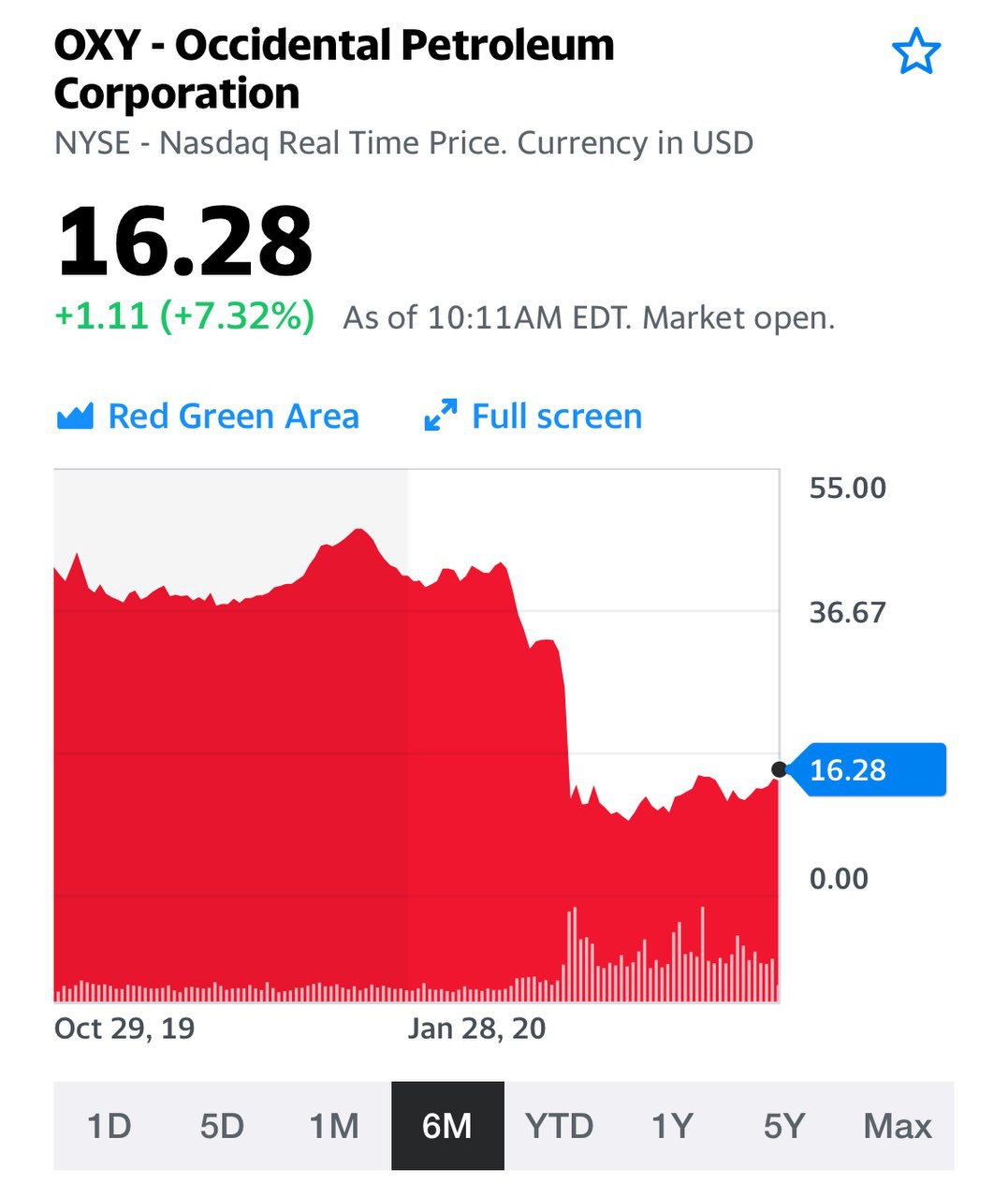Select the 6M time range

(x=447, y=1126)
